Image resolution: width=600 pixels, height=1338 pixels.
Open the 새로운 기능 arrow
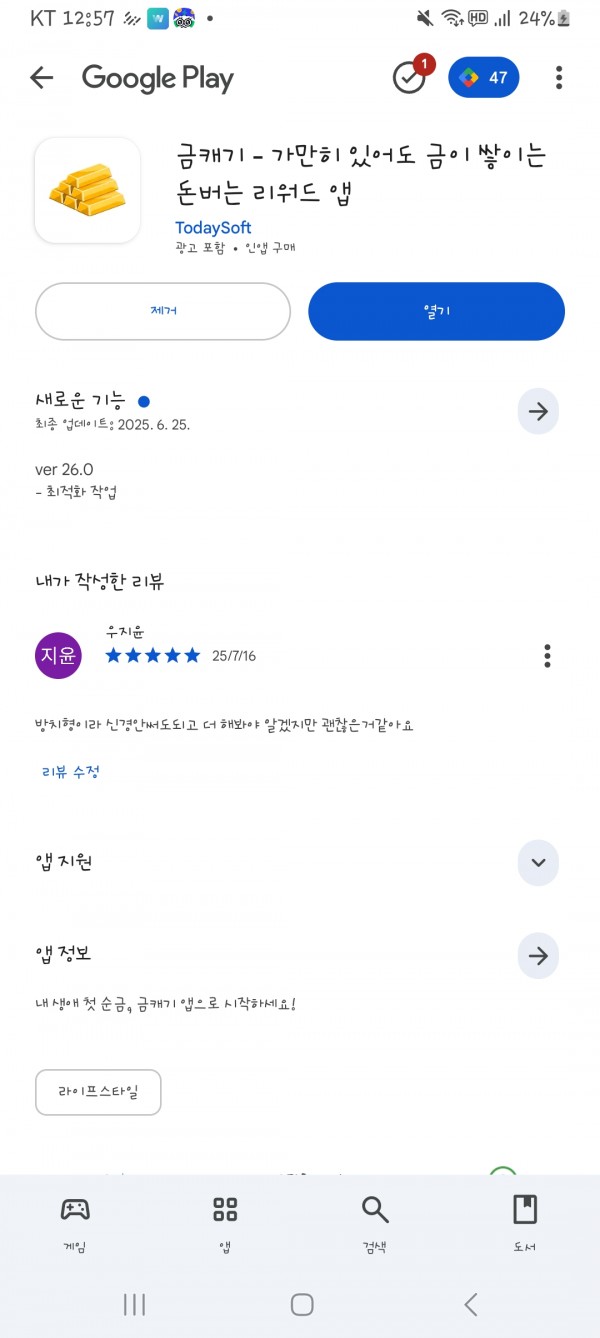click(x=538, y=411)
